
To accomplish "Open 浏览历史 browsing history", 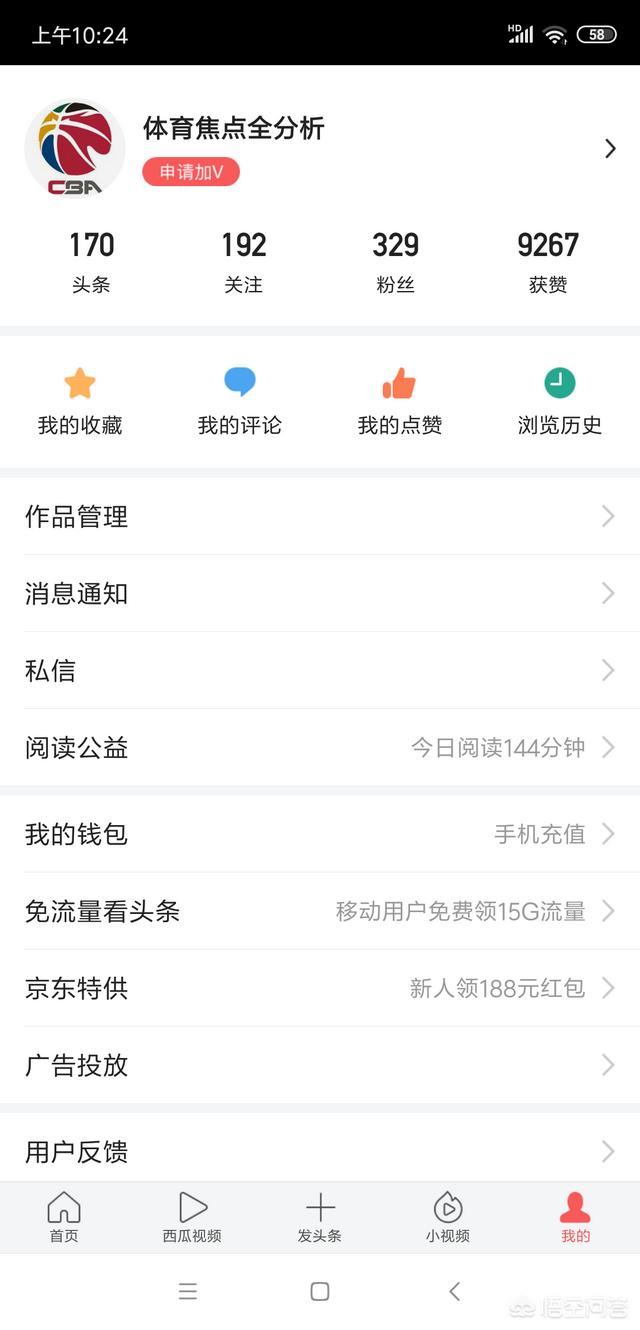I will (560, 401).
